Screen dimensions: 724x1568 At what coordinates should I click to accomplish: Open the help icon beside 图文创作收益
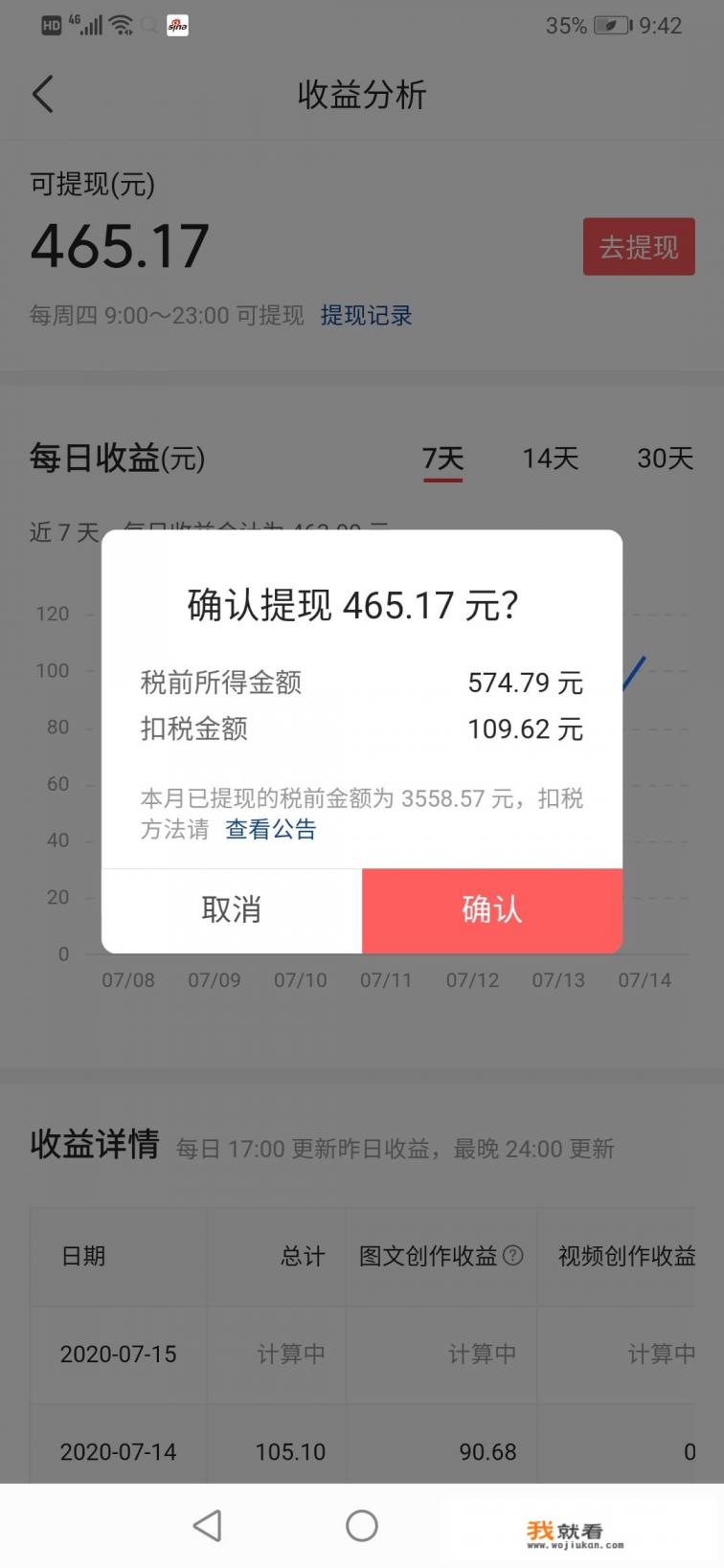pos(513,1255)
